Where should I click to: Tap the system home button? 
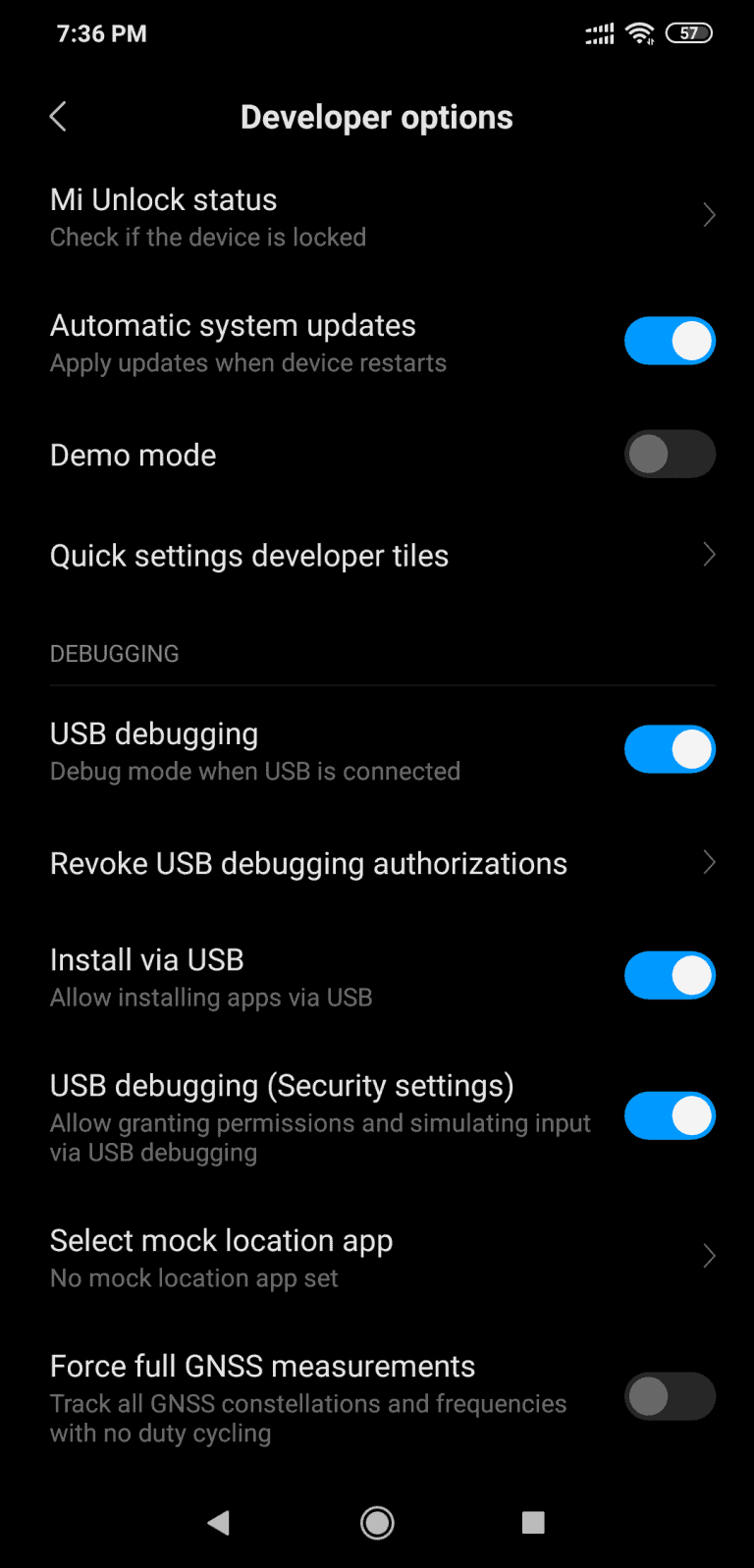[x=377, y=1523]
